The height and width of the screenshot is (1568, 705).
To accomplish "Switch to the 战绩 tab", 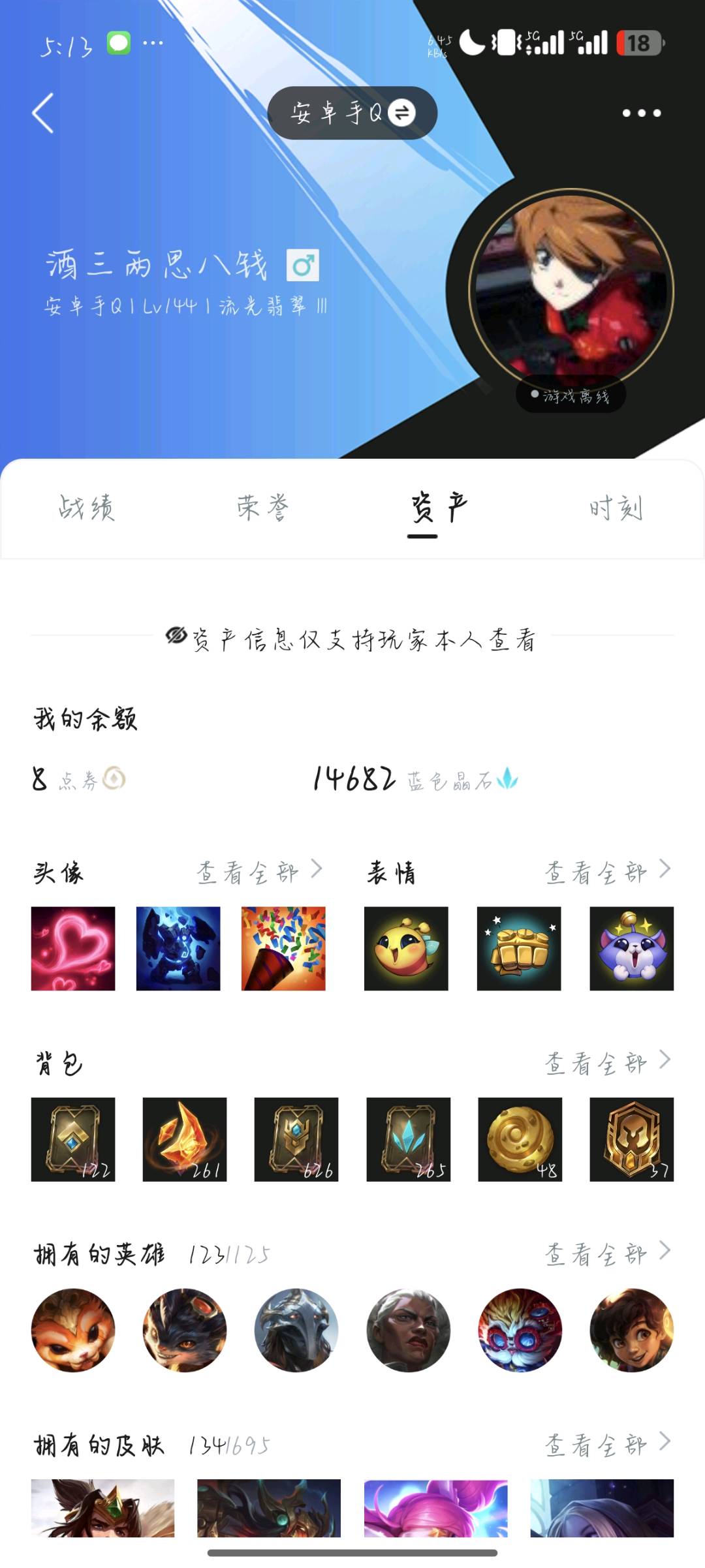I will pyautogui.click(x=87, y=508).
